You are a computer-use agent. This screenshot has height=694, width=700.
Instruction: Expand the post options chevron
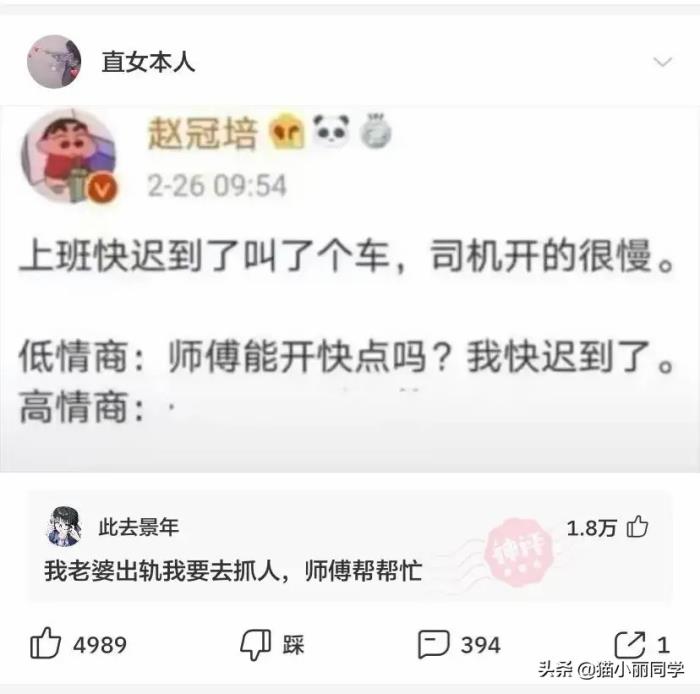[662, 63]
